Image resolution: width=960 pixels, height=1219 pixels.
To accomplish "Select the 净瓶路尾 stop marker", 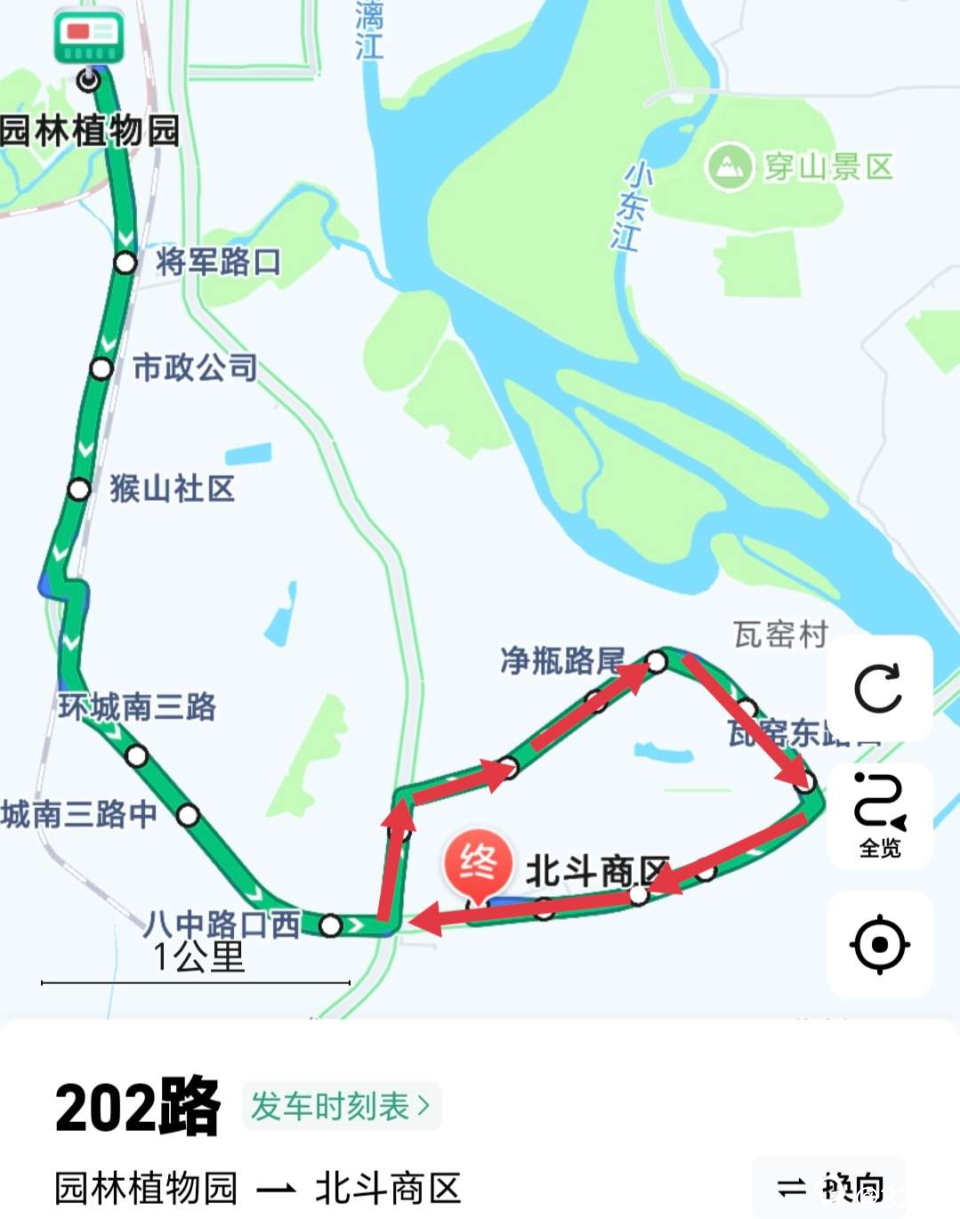I will point(656,661).
